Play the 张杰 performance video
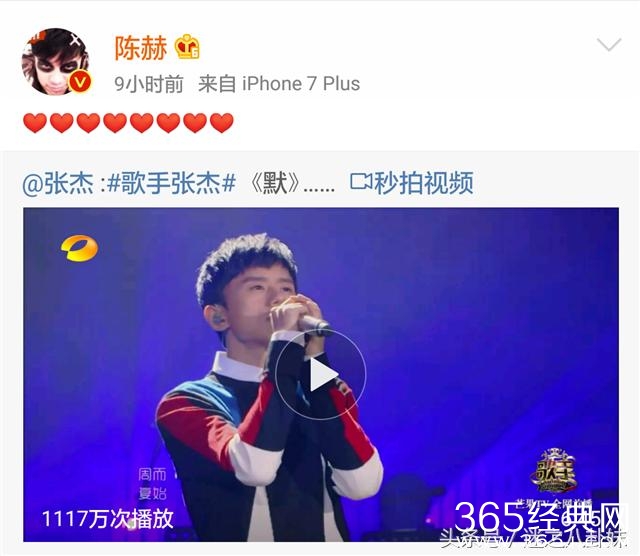Screen dimensions: 640x556 pyautogui.click(x=321, y=374)
